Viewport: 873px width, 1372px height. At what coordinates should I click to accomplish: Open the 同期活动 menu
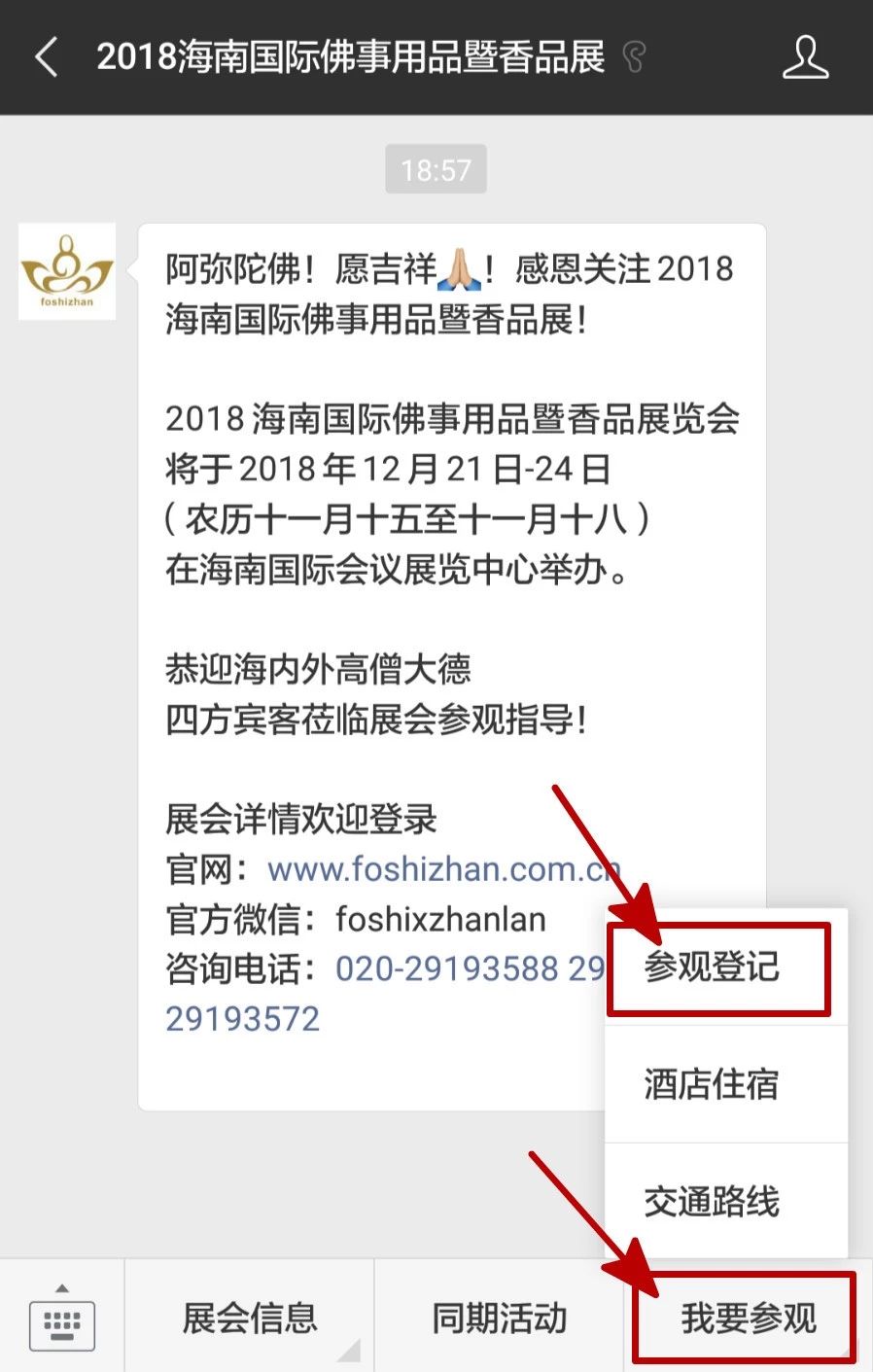(x=499, y=1319)
